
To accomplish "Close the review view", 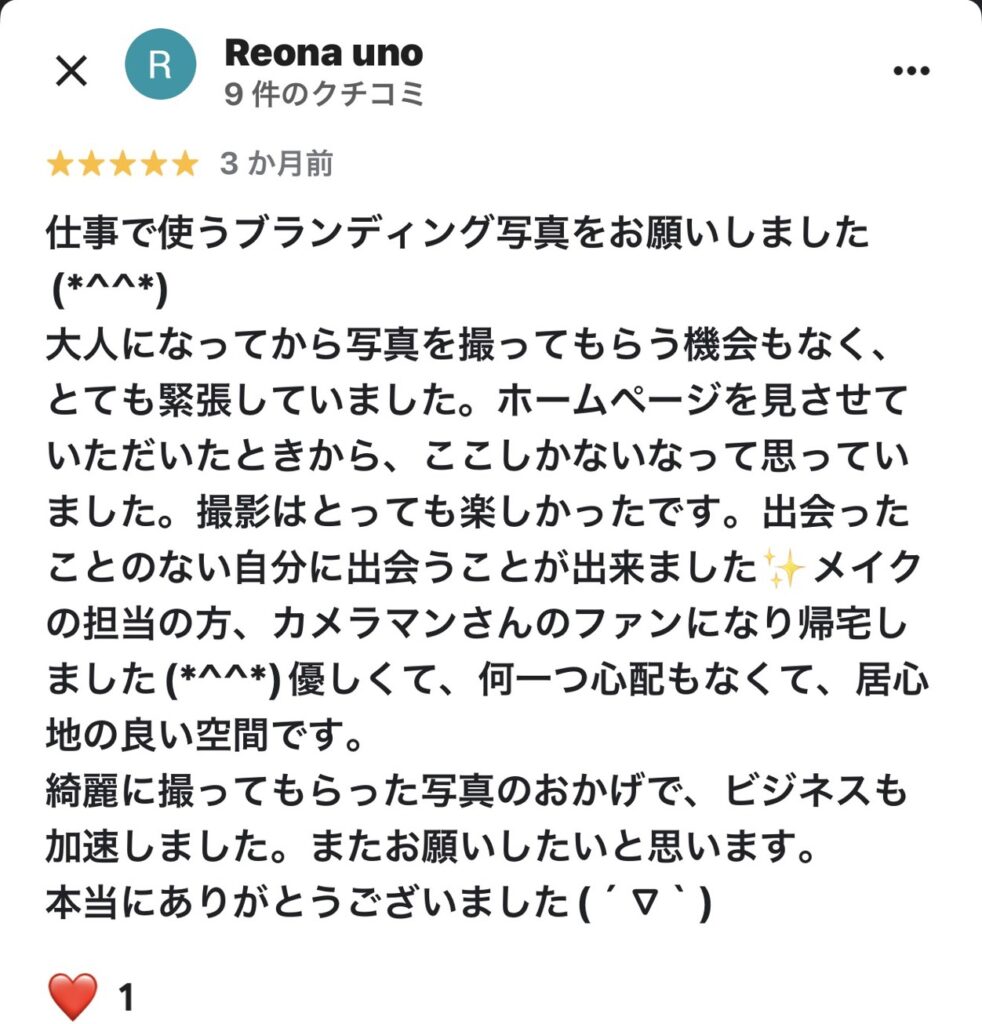I will pos(71,72).
